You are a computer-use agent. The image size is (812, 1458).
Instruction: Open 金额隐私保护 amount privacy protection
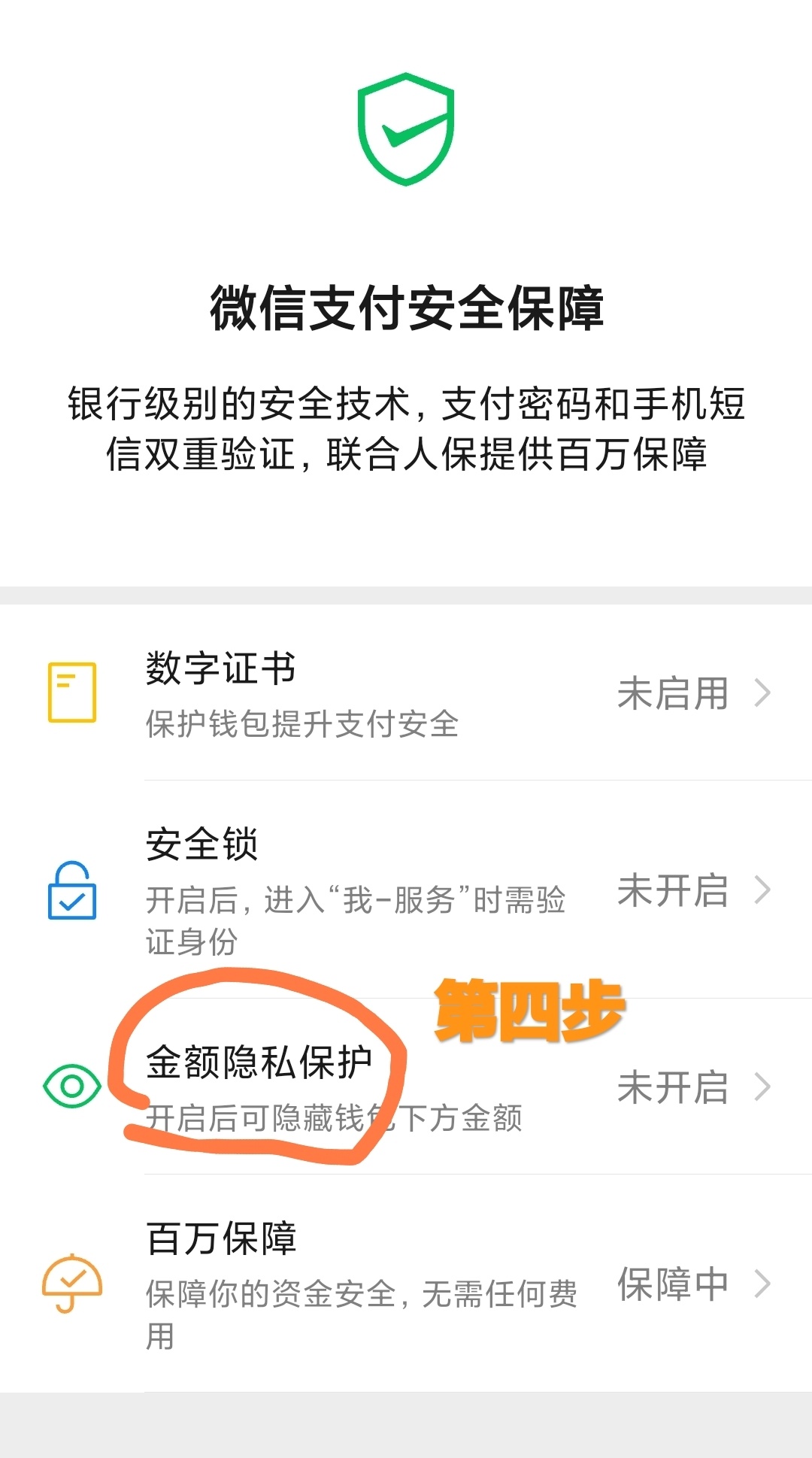[x=406, y=1087]
